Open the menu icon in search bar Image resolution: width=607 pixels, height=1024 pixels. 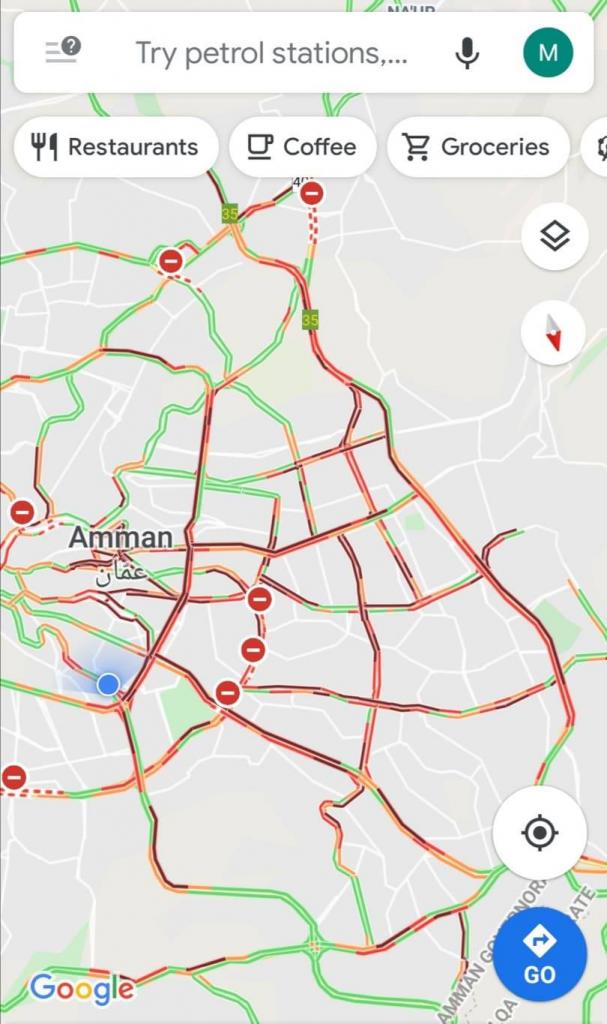pos(63,50)
